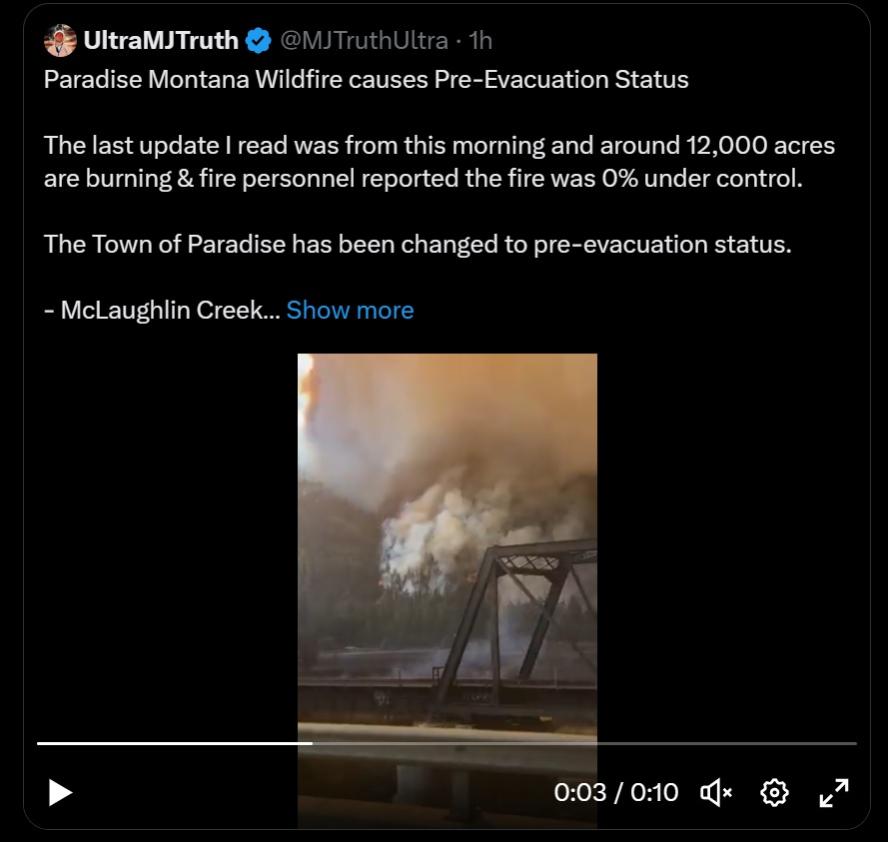Unmute the video sound
The width and height of the screenshot is (888, 842).
click(716, 793)
